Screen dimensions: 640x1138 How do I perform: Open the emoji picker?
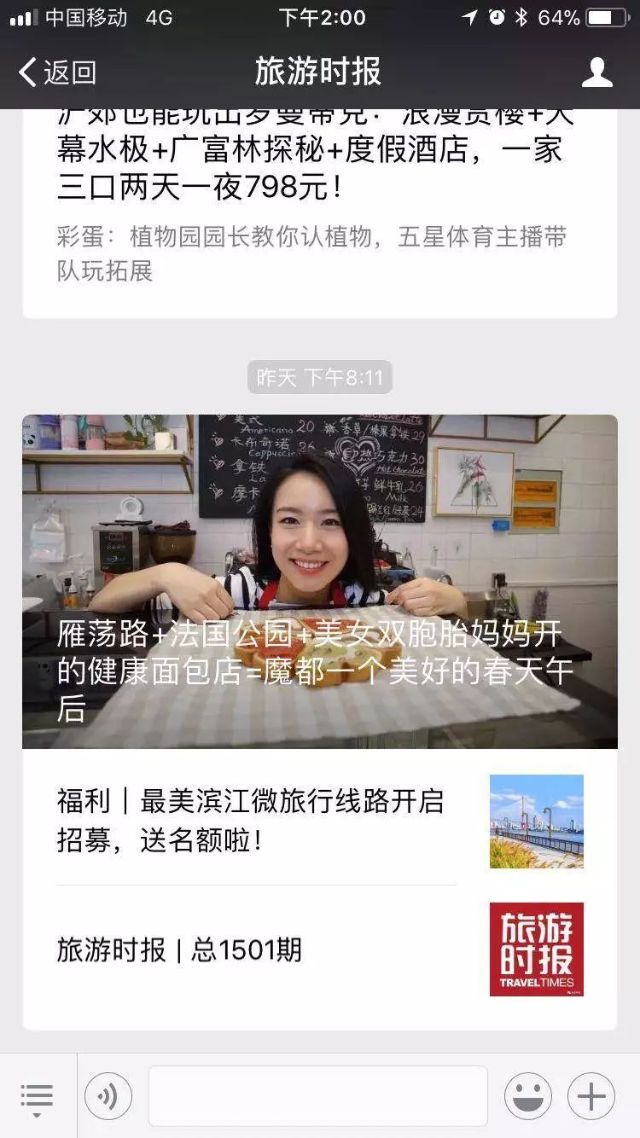click(x=528, y=1097)
